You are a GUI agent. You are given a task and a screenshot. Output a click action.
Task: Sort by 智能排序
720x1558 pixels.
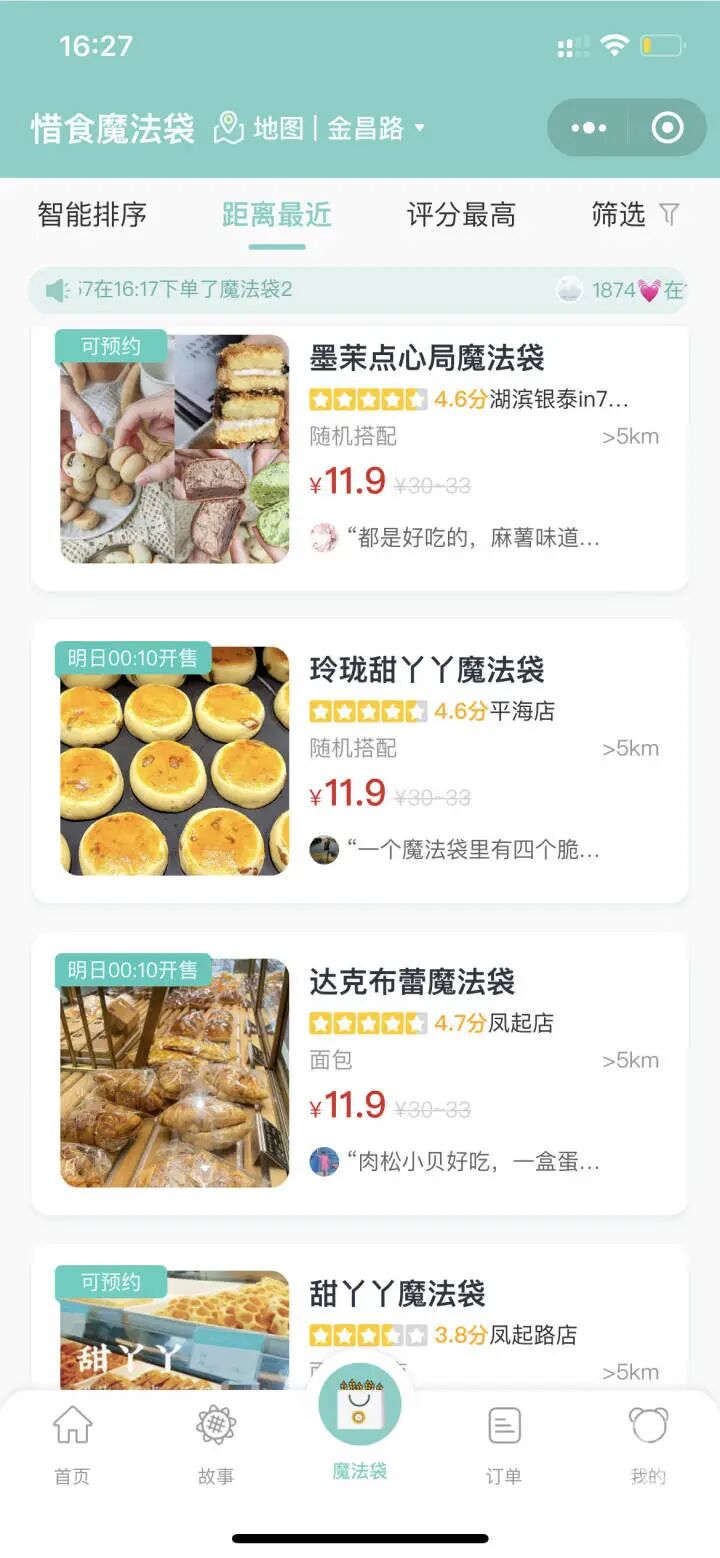[x=92, y=214]
